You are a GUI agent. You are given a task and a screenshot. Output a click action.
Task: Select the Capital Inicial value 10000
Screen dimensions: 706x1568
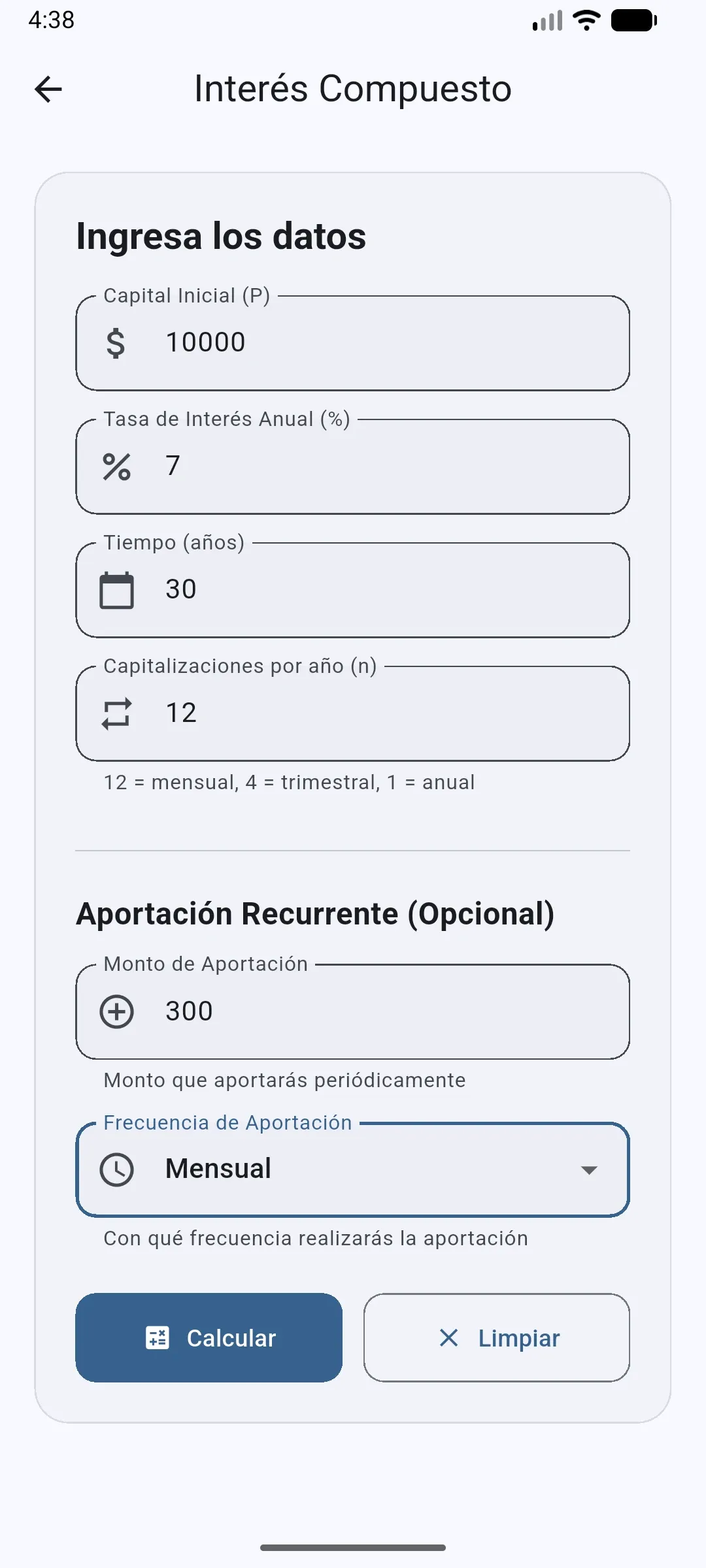pyautogui.click(x=353, y=344)
